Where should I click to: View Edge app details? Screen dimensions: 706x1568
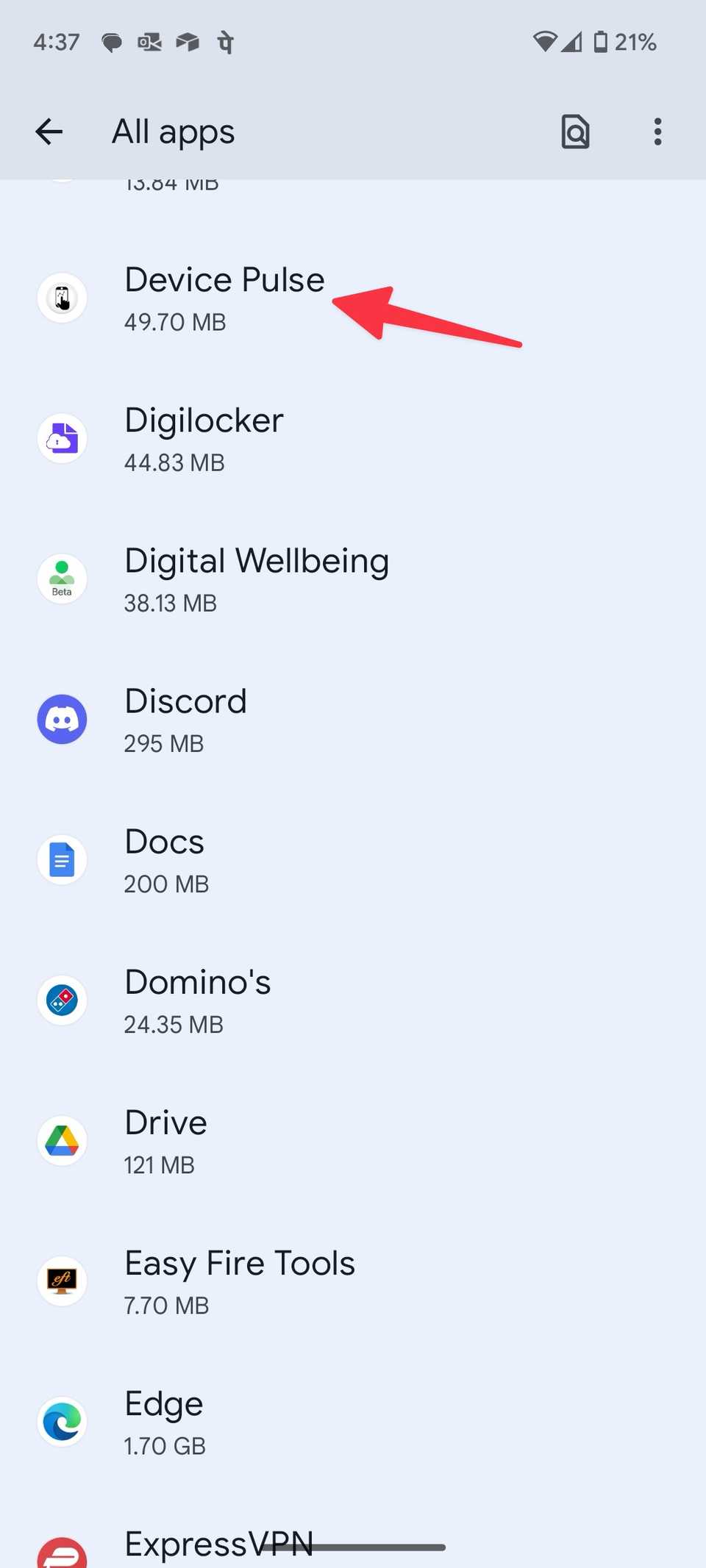tap(353, 1422)
